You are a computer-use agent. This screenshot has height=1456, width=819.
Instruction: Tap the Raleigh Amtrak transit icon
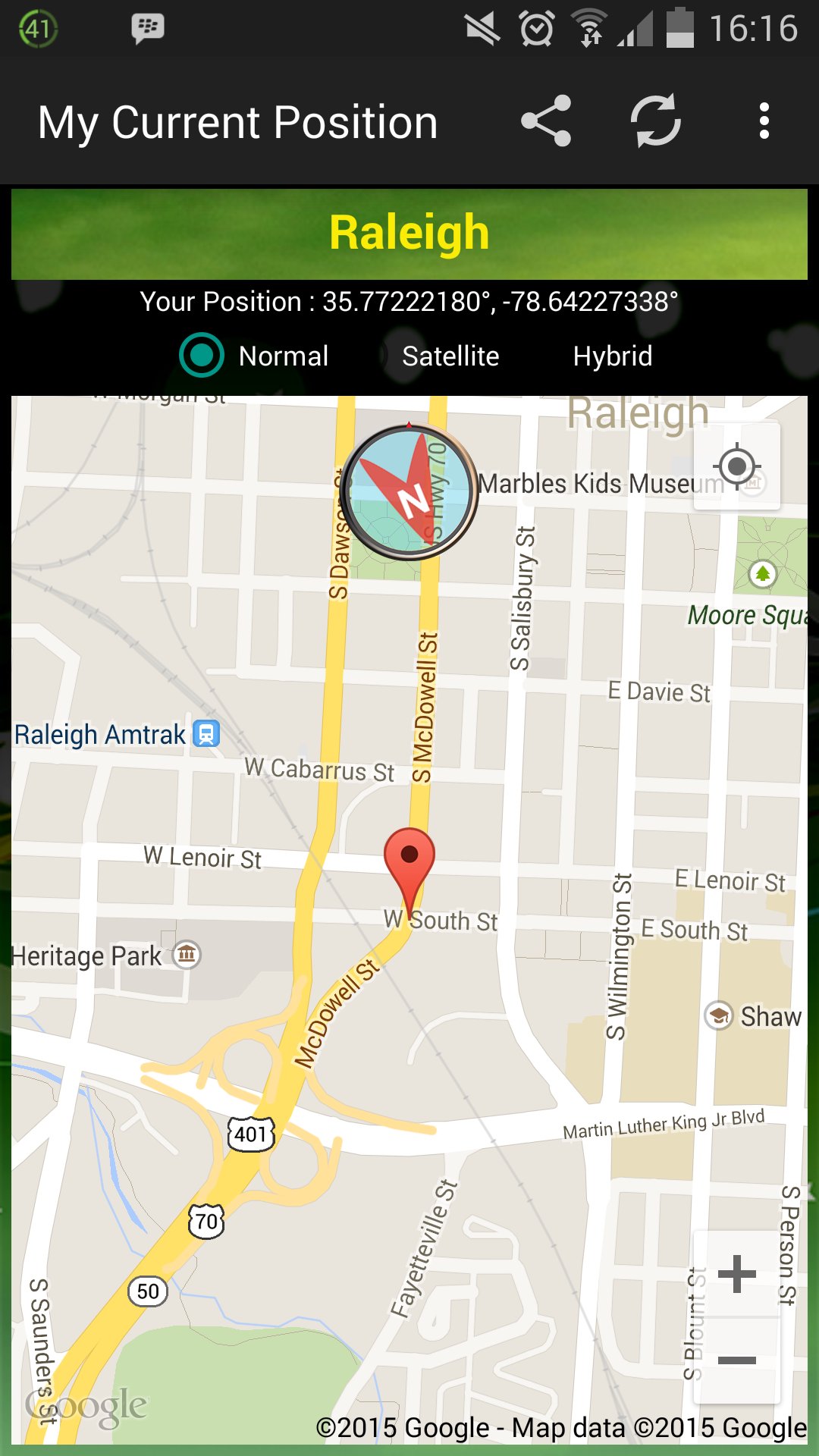coord(206,734)
